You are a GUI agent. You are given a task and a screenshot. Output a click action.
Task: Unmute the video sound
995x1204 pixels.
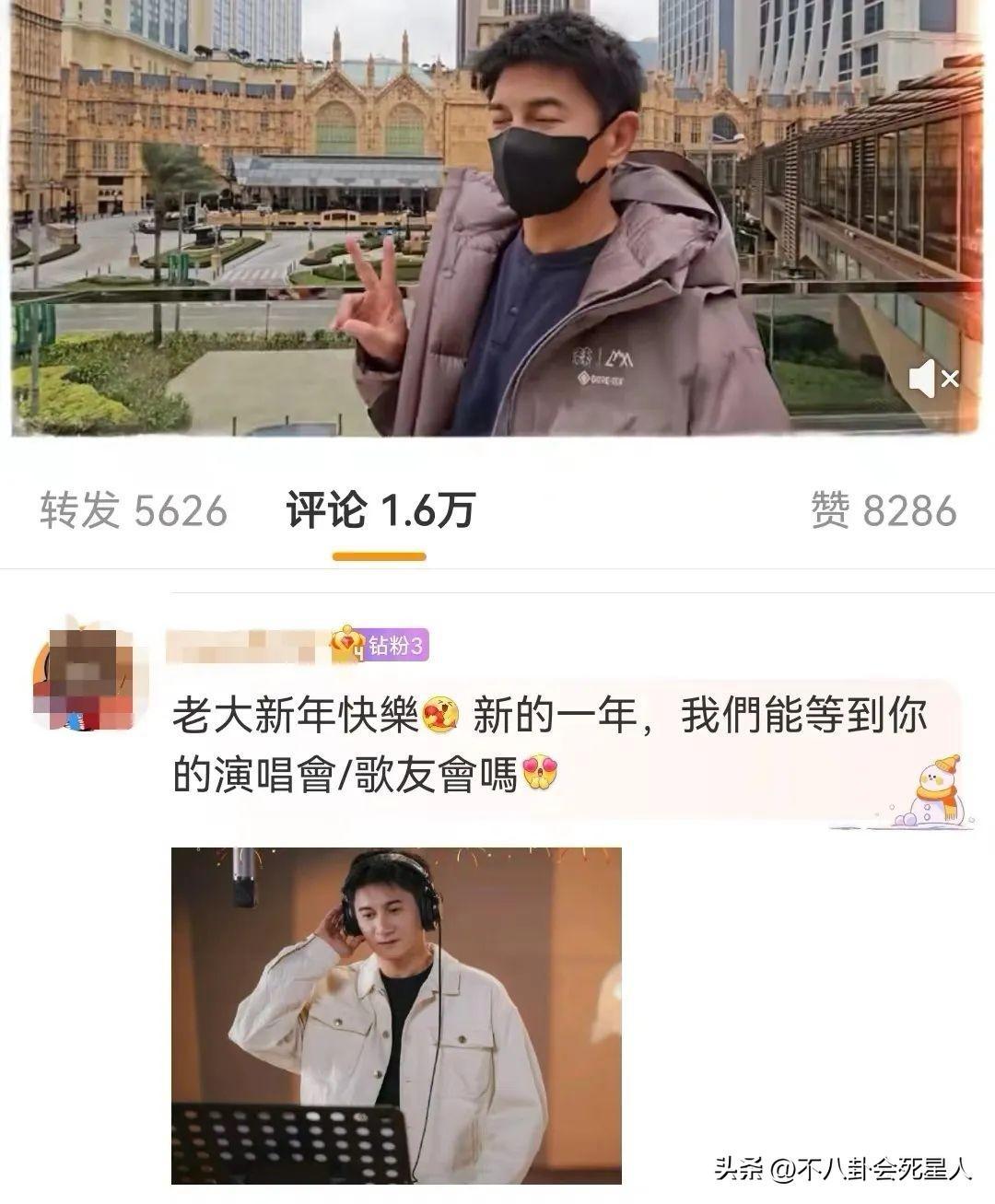933,379
